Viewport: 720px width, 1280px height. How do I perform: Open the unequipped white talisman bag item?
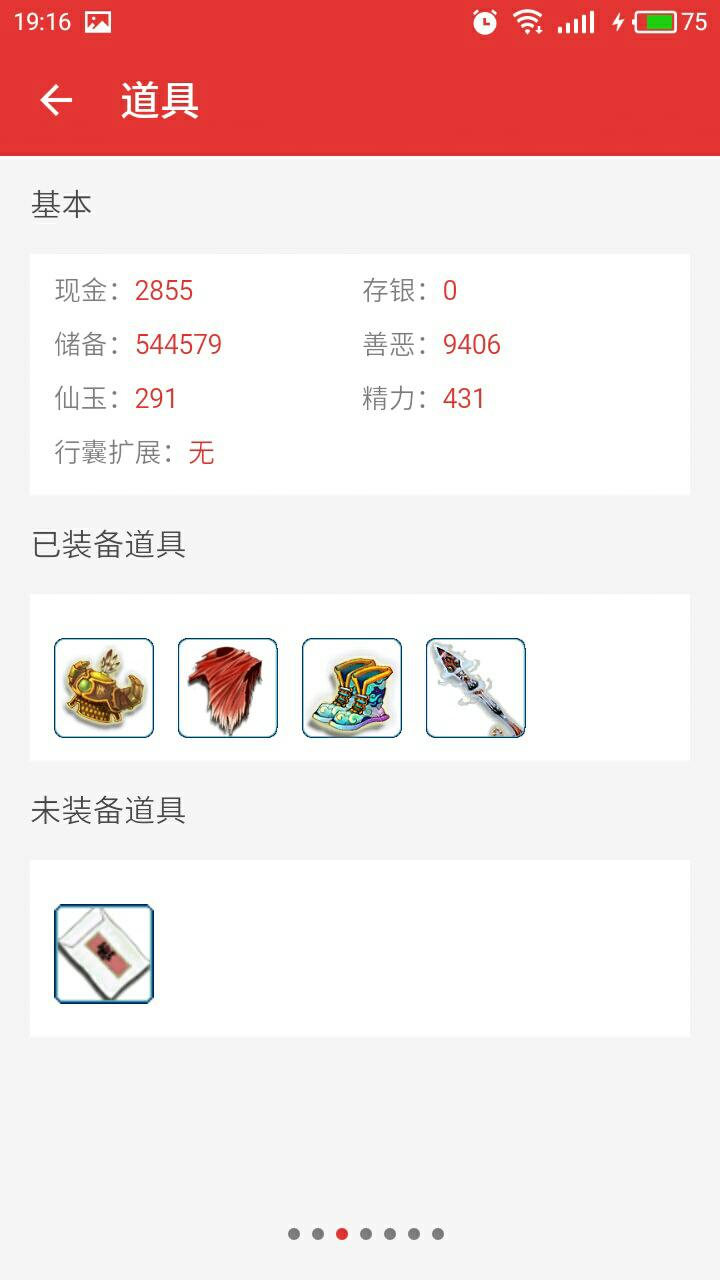click(x=104, y=954)
